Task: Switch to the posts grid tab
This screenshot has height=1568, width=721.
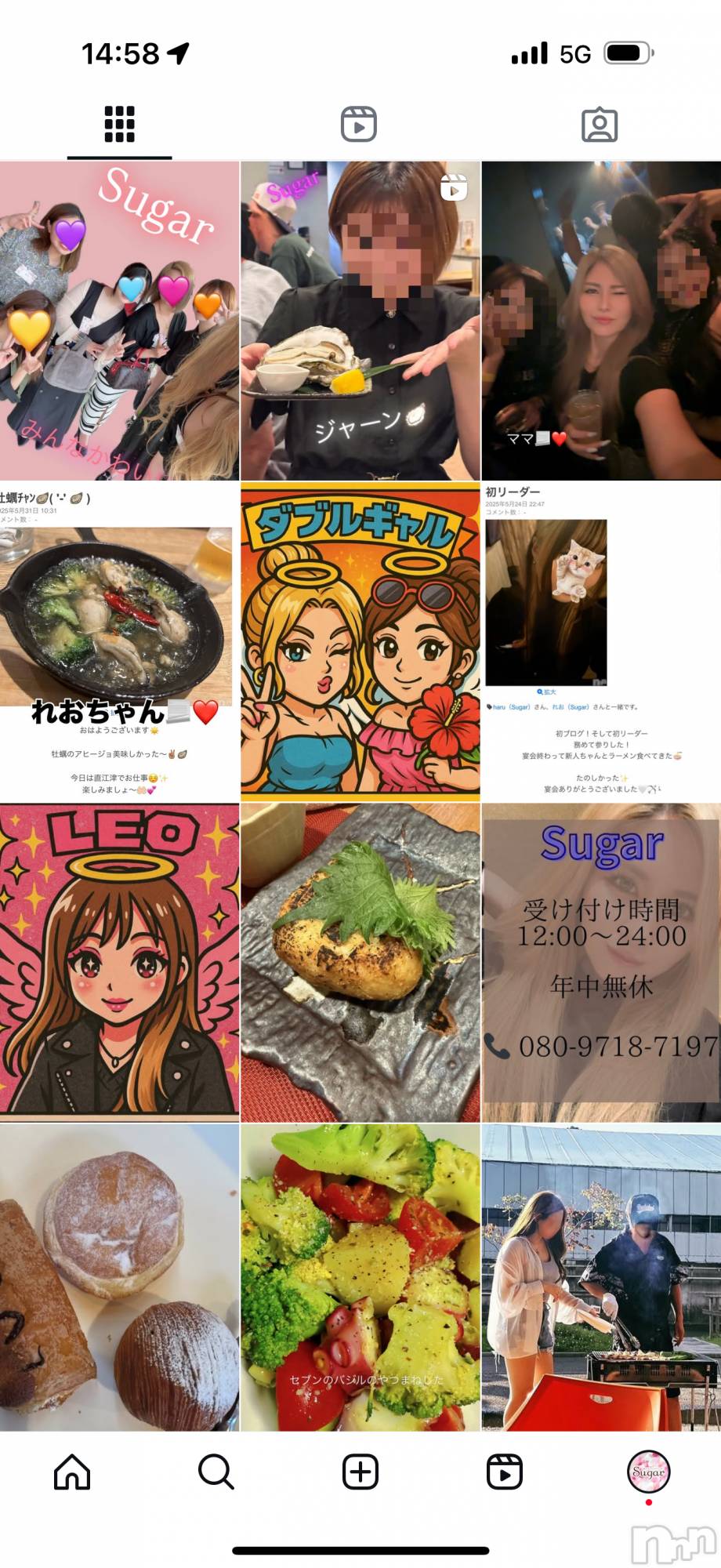Action: tap(119, 125)
